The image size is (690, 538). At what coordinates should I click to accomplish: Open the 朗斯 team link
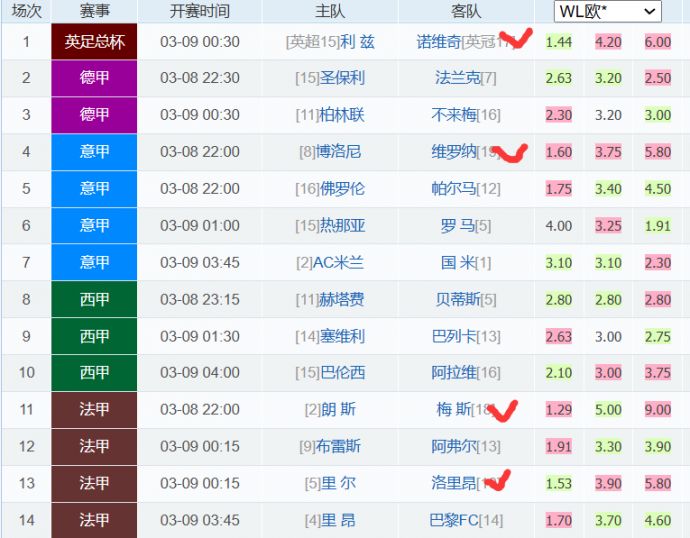(x=338, y=409)
